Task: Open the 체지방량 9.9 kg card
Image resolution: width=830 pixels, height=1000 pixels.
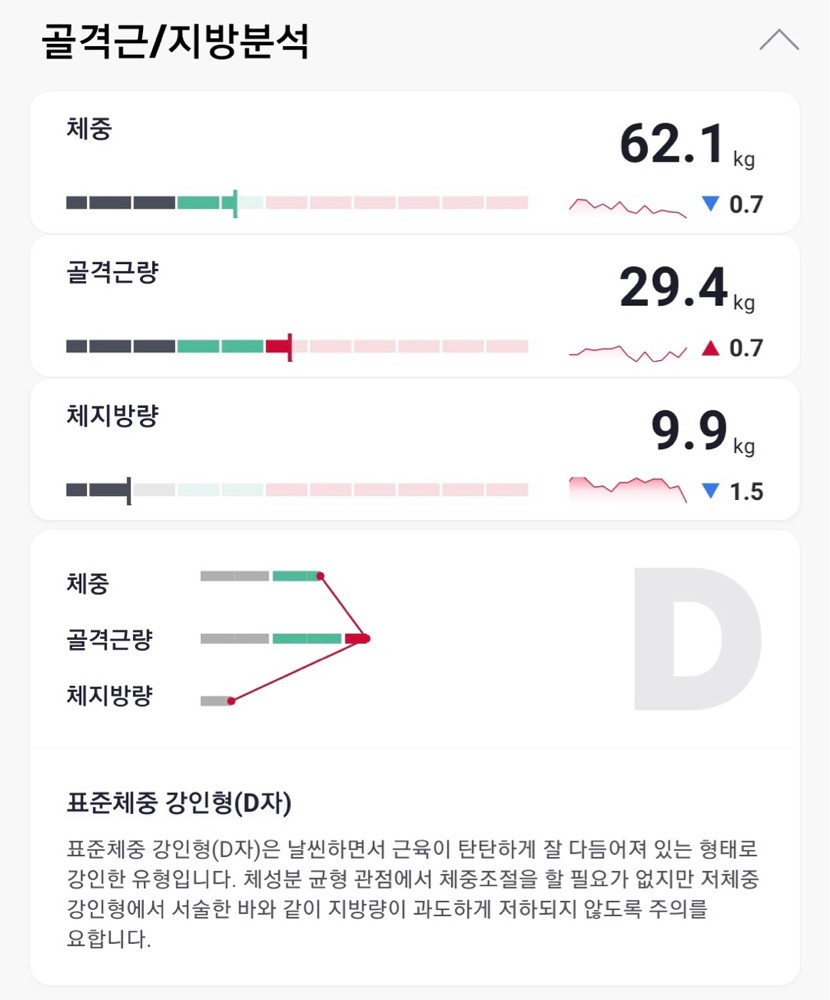Action: click(414, 450)
